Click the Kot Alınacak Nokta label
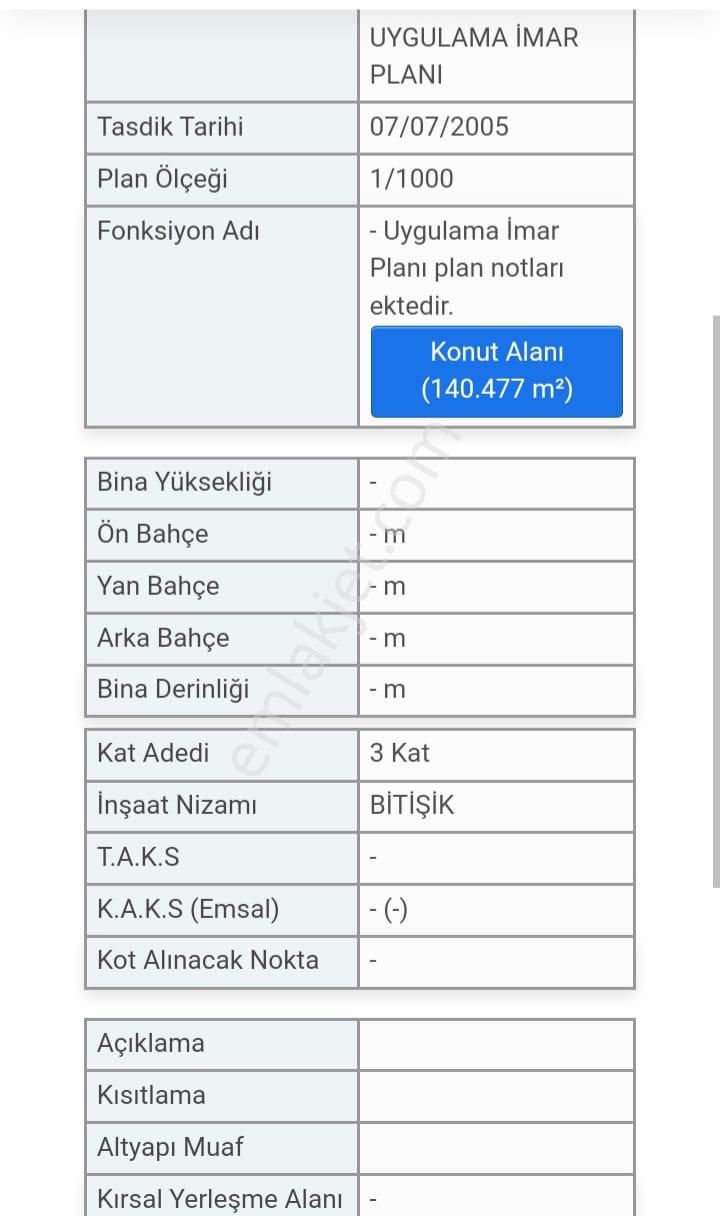720x1216 pixels. tap(188, 961)
